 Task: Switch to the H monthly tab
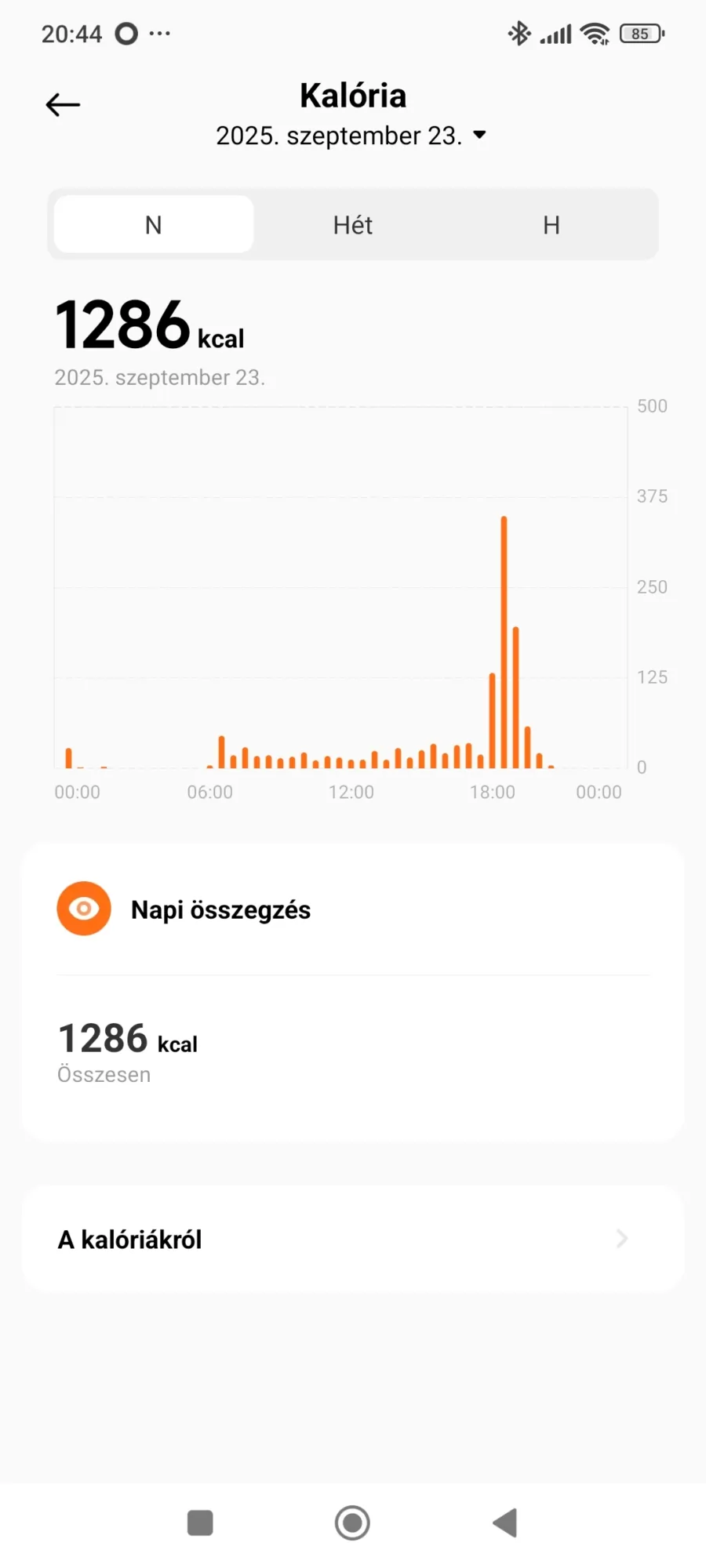[551, 225]
